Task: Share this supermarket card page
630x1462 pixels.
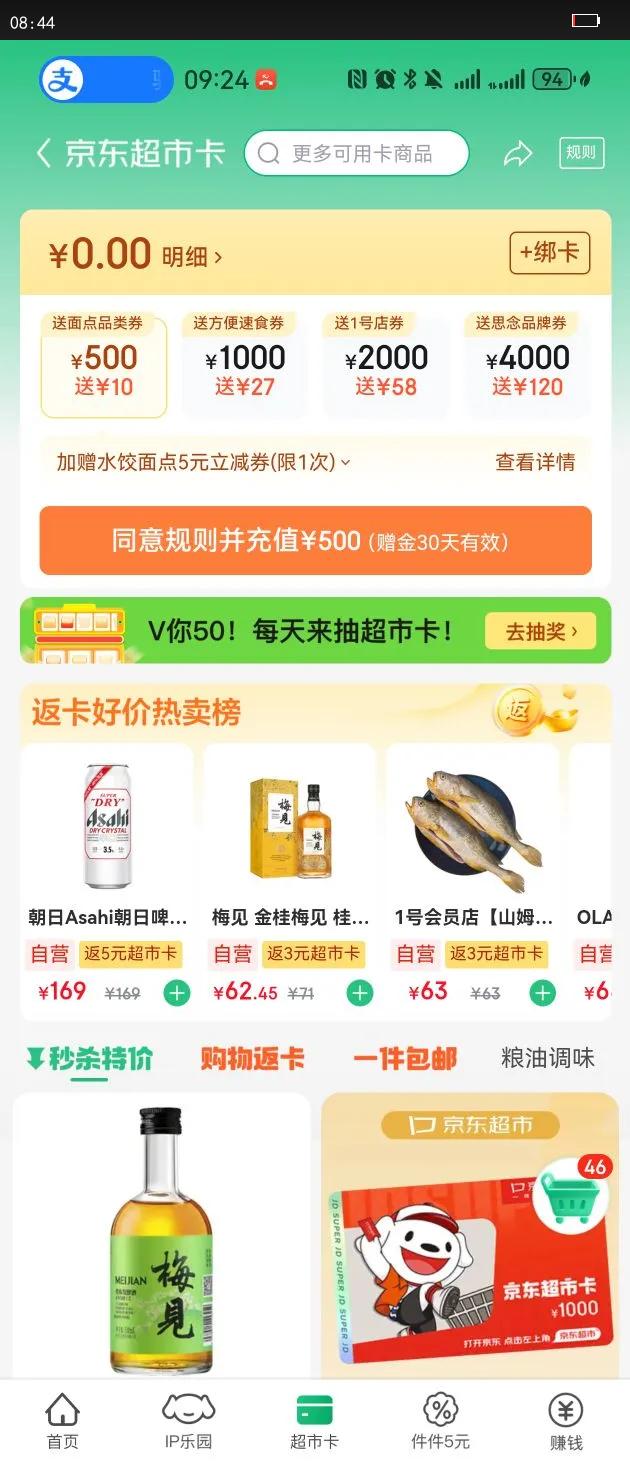Action: [x=517, y=153]
